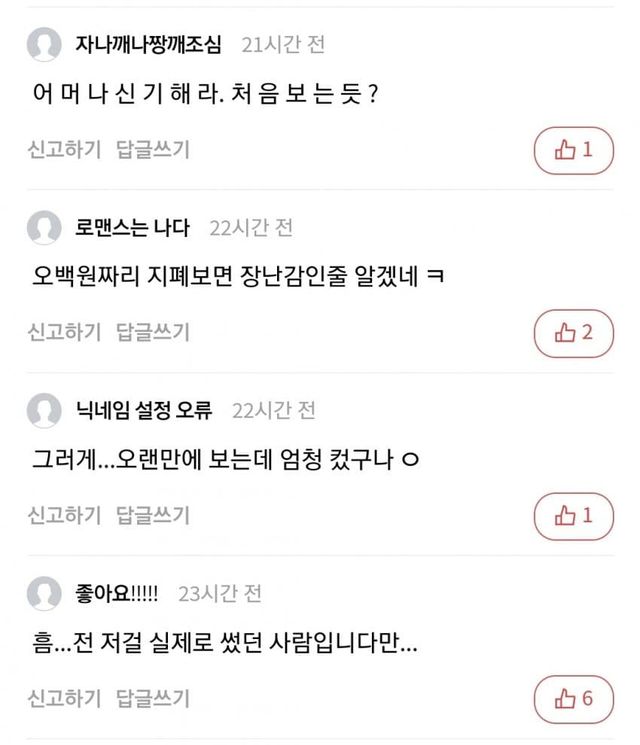Write a reply to 로맨스는 나다
Image resolution: width=640 pixels, height=745 pixels.
(152, 332)
